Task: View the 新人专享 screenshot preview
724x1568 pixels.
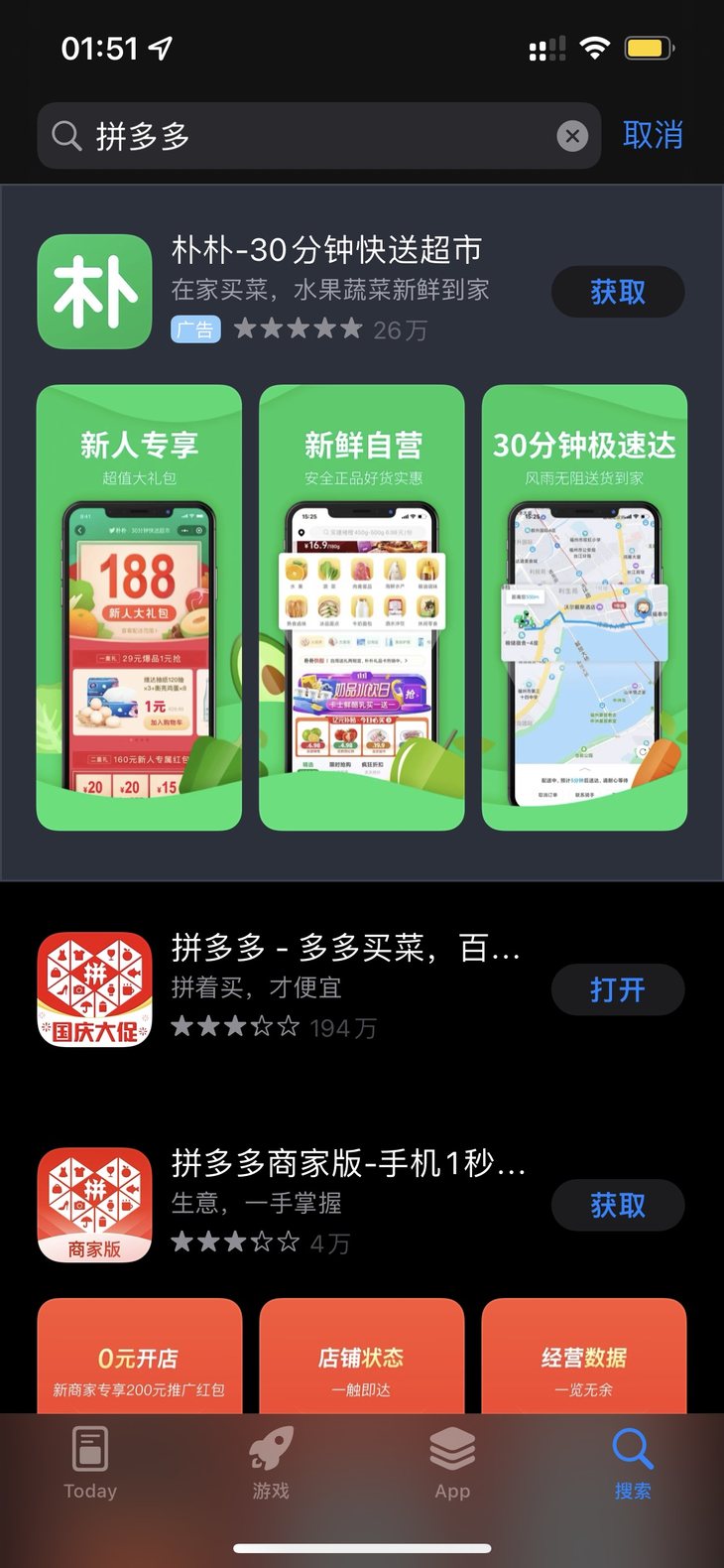Action: [x=140, y=607]
